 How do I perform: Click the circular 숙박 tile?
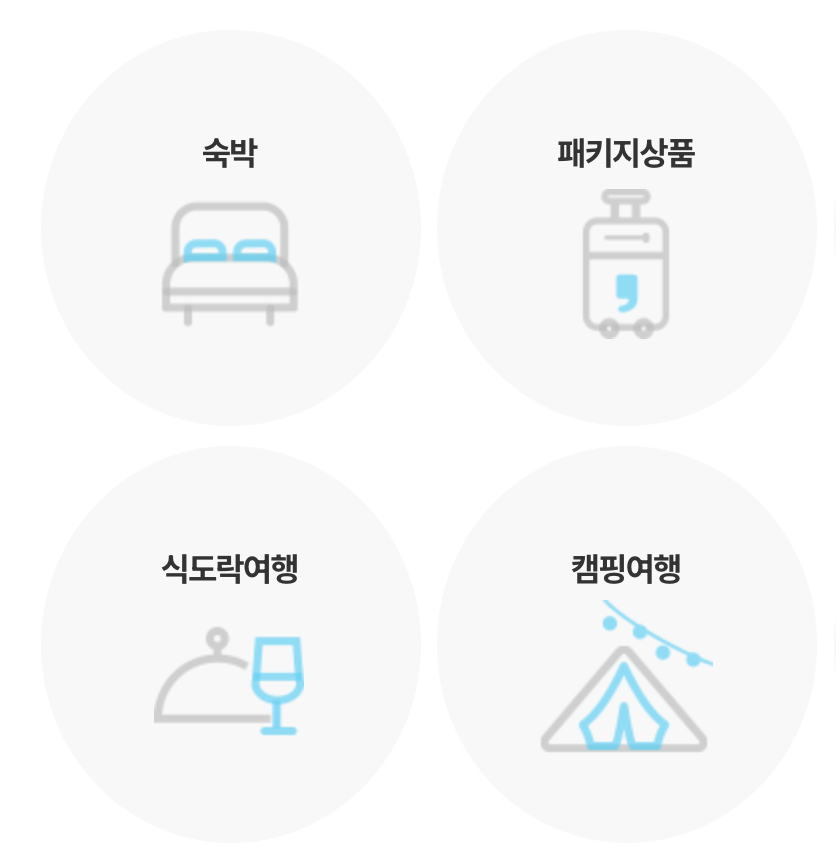229,229
